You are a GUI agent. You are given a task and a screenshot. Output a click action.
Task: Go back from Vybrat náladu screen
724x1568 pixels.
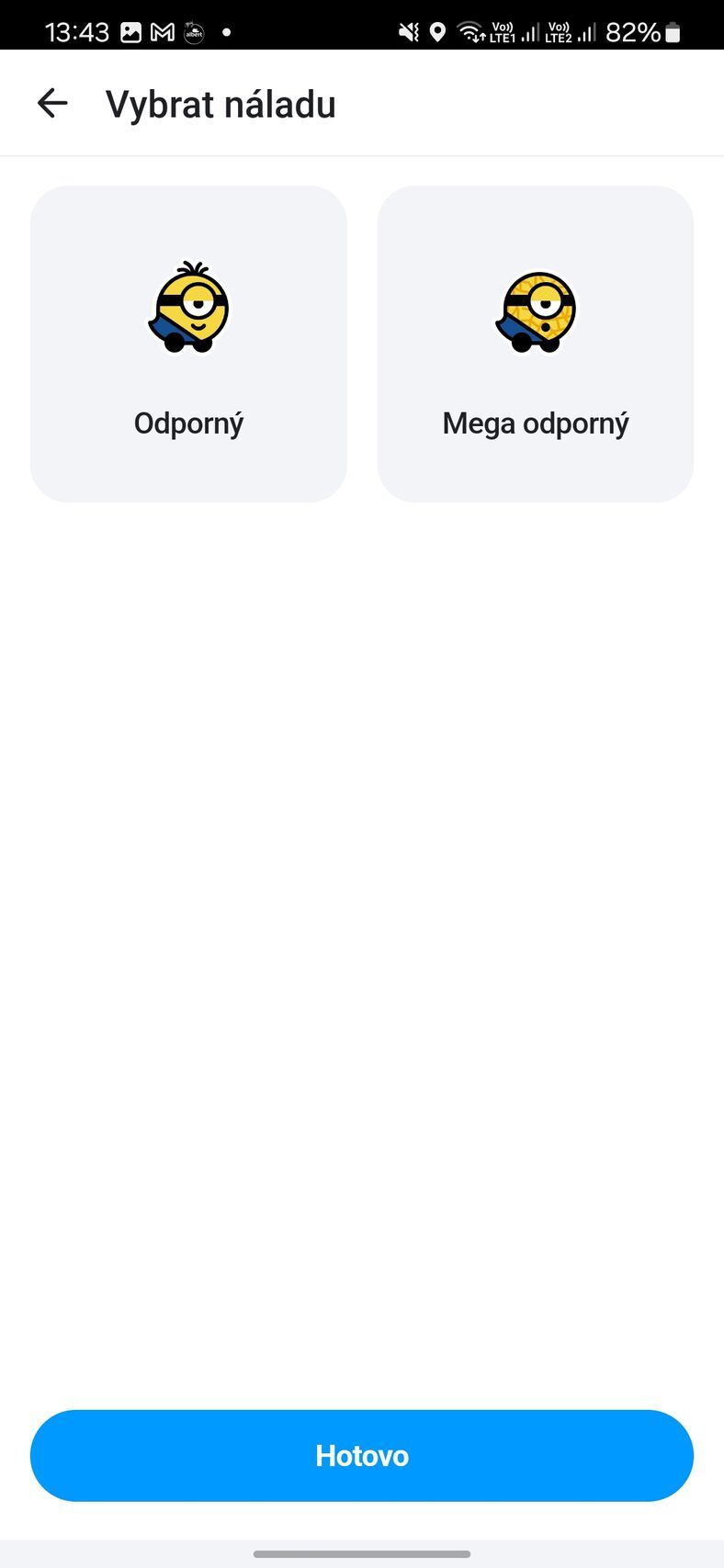52,103
